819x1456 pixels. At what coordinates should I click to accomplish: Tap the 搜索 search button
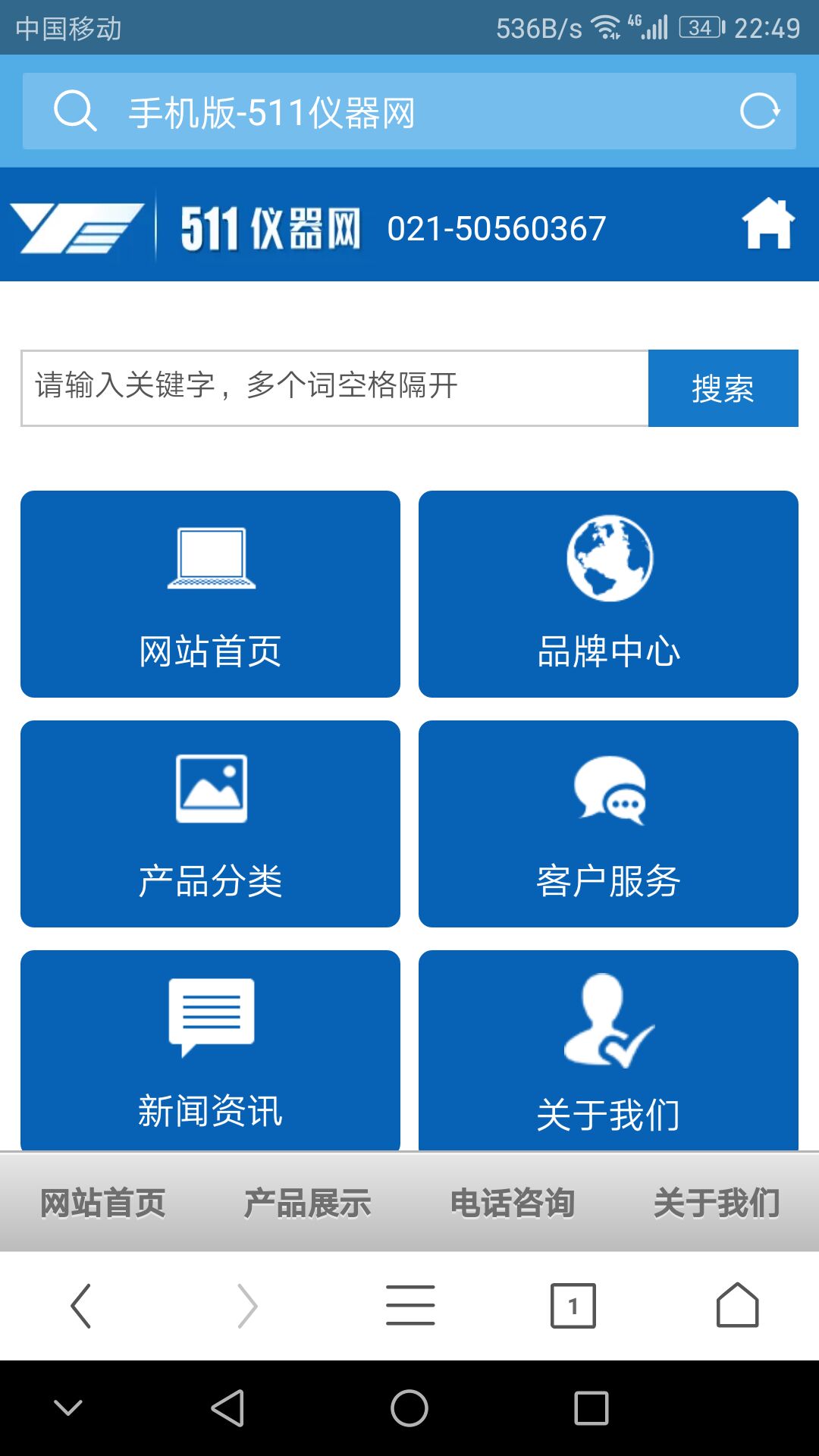point(723,388)
